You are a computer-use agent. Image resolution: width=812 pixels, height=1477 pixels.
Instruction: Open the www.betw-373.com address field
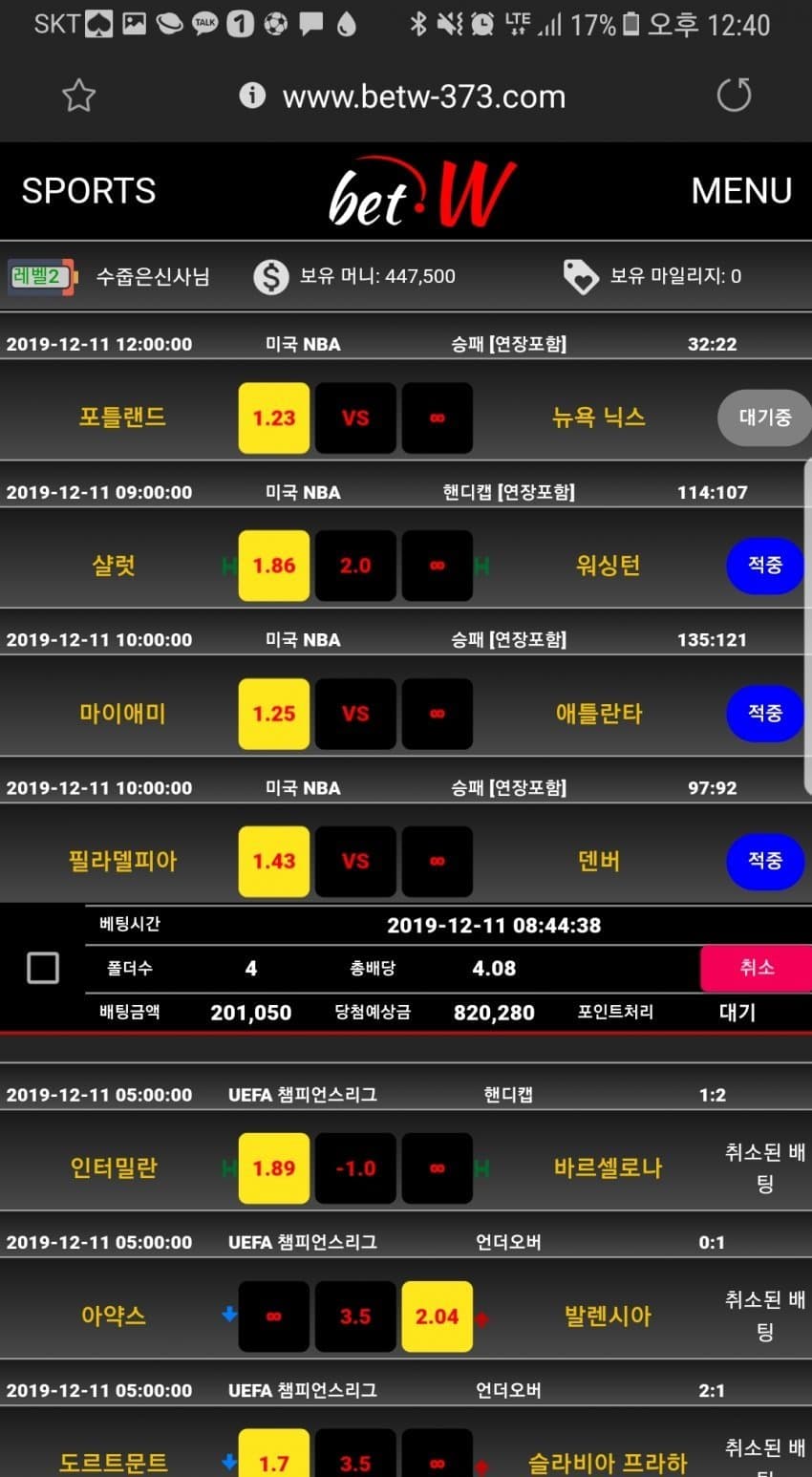(x=424, y=97)
